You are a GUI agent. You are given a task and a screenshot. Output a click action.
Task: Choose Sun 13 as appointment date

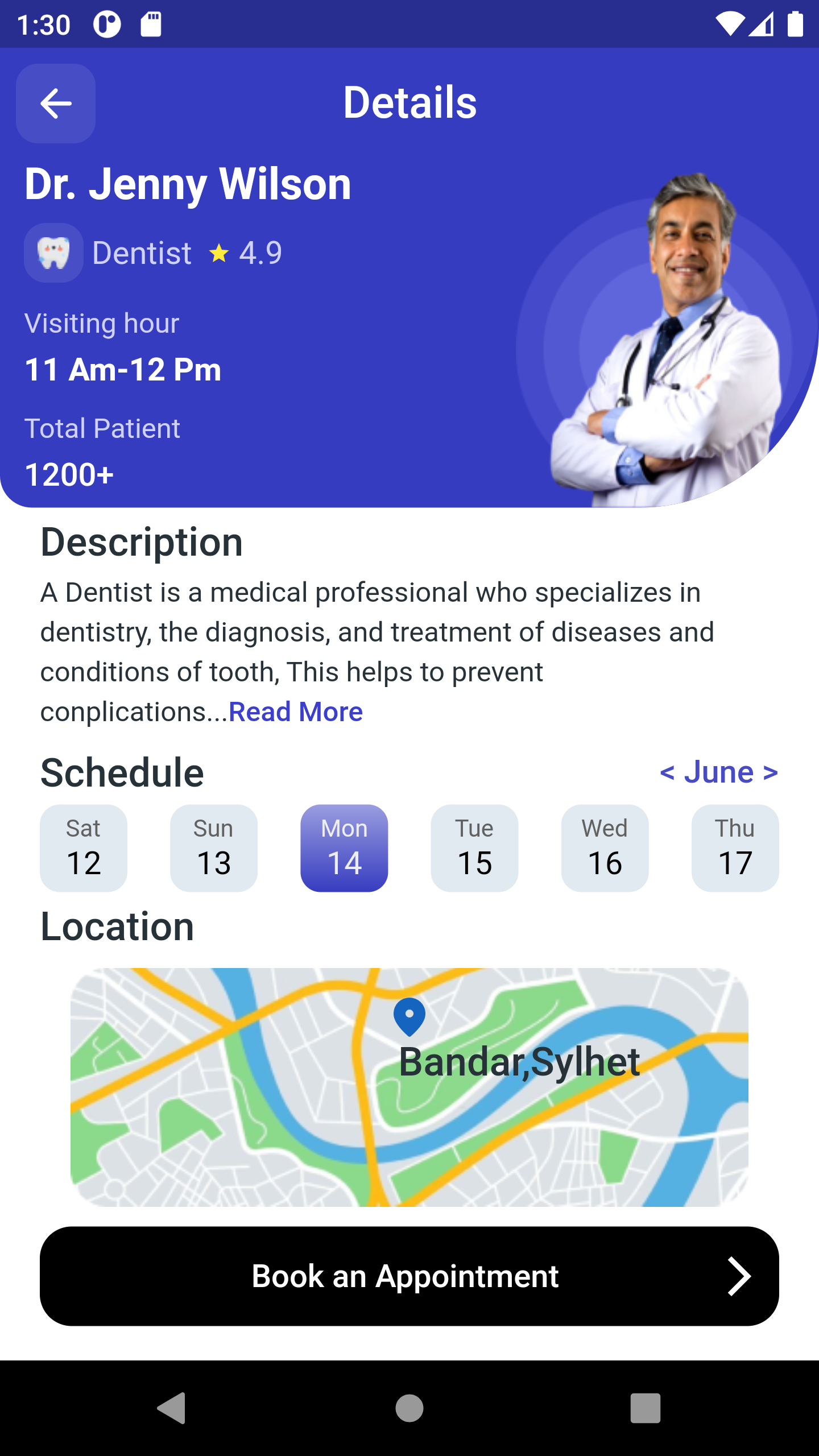pos(214,848)
